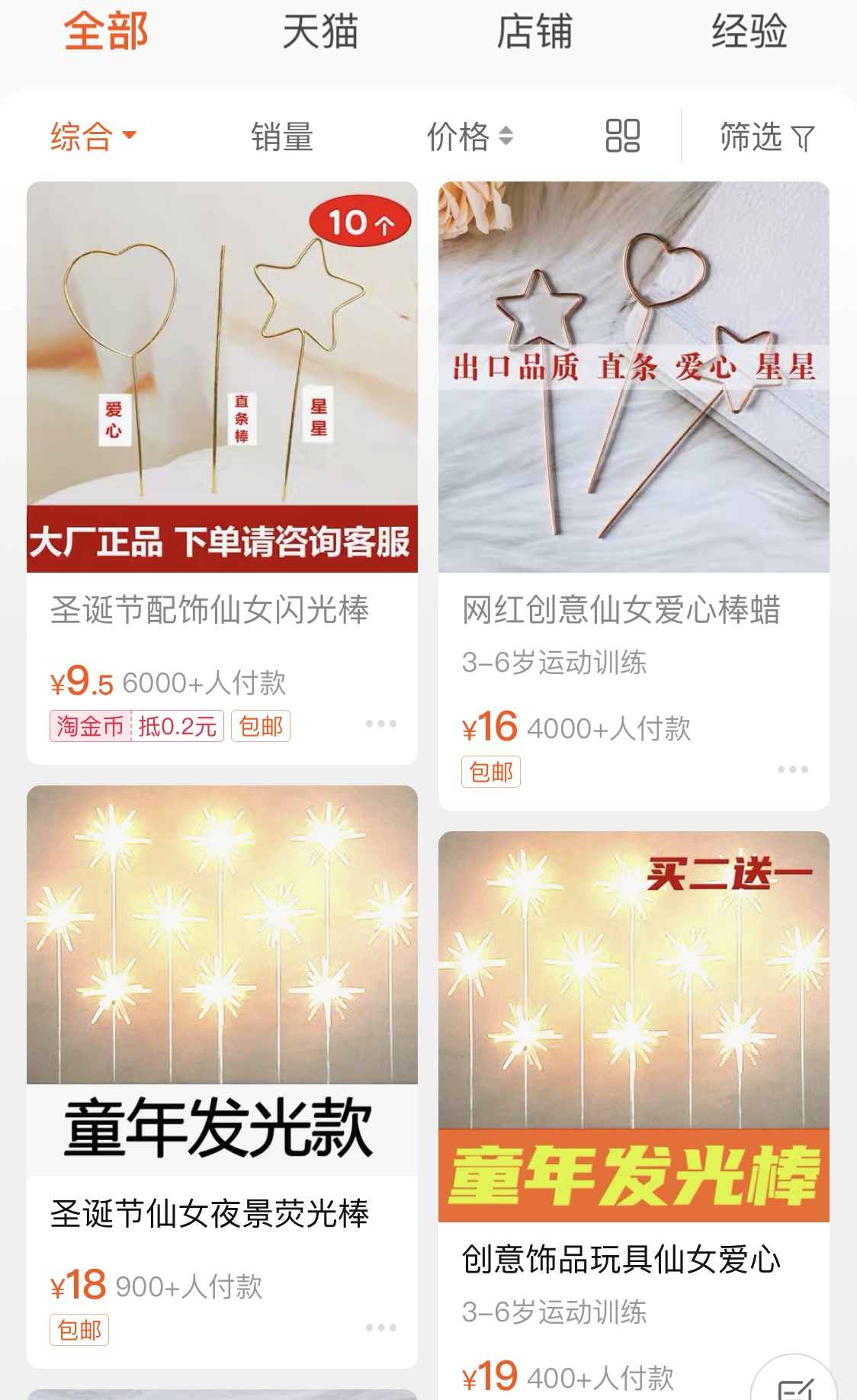The height and width of the screenshot is (1400, 857).
Task: Open the 筛选 filter panel
Action: pyautogui.click(x=767, y=137)
